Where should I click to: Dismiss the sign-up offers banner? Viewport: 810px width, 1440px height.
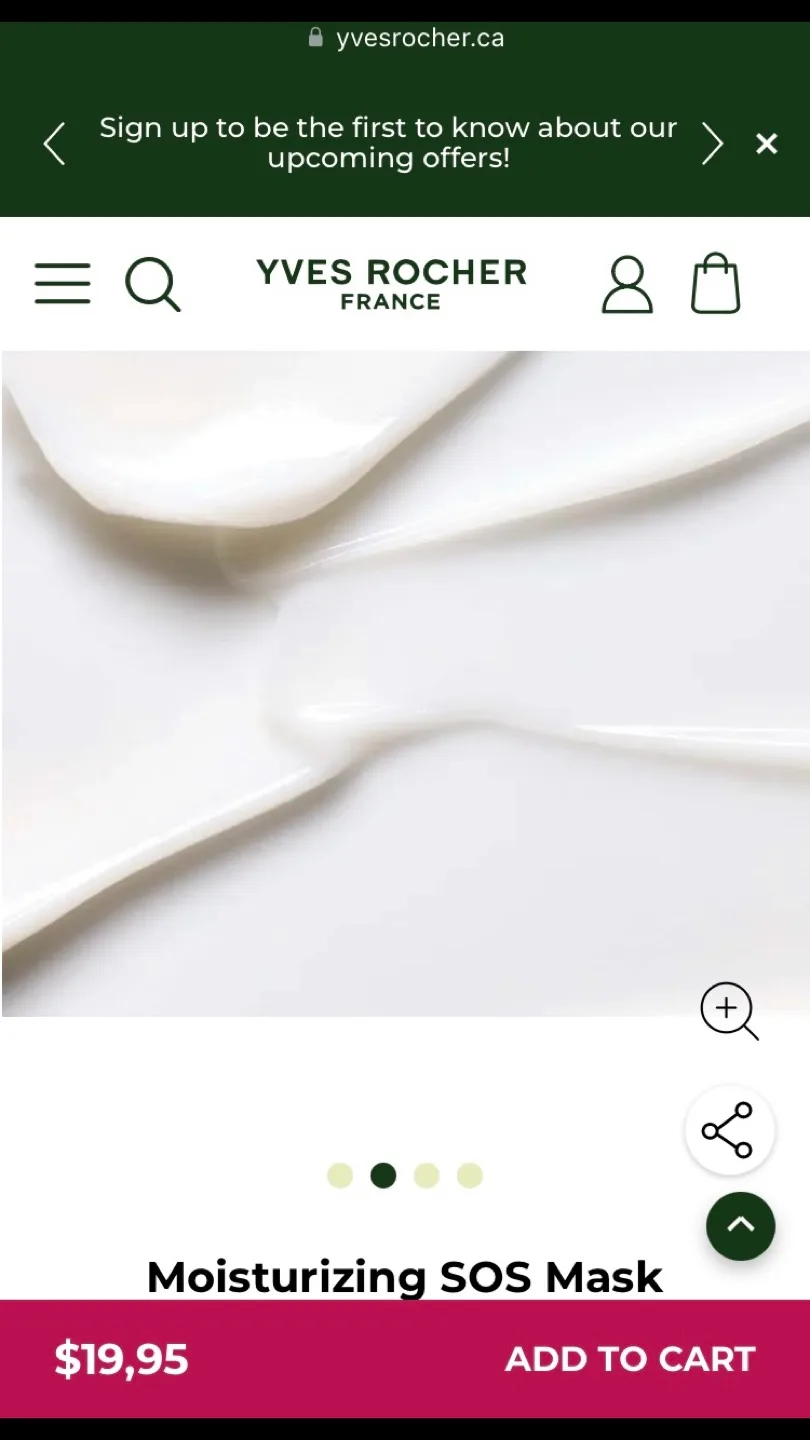pyautogui.click(x=766, y=144)
